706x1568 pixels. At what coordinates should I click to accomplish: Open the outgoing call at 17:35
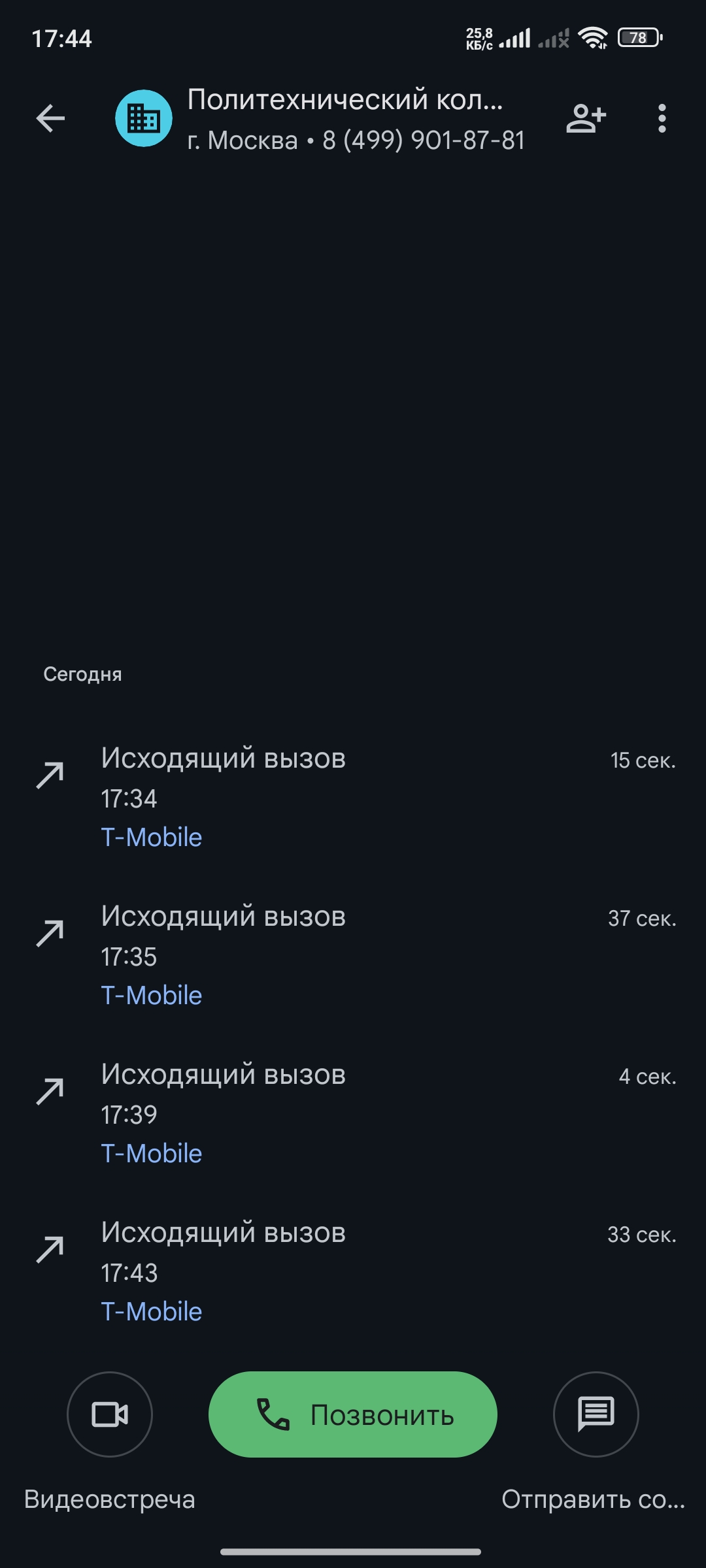353,955
